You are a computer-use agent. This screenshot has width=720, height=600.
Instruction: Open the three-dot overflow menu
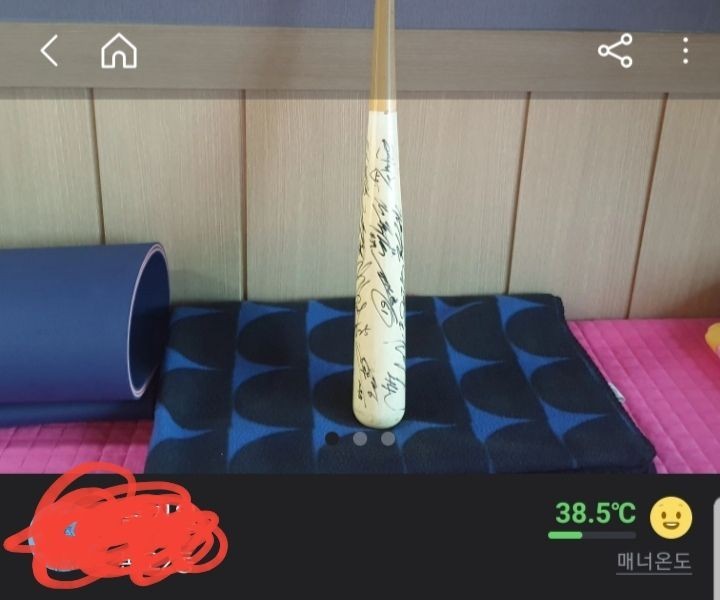(685, 51)
